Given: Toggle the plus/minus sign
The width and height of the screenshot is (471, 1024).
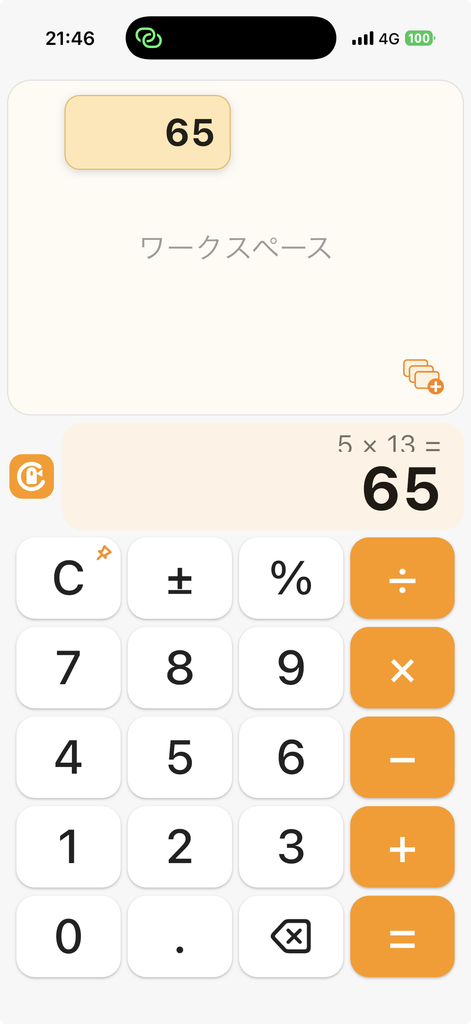Looking at the screenshot, I should click(180, 578).
